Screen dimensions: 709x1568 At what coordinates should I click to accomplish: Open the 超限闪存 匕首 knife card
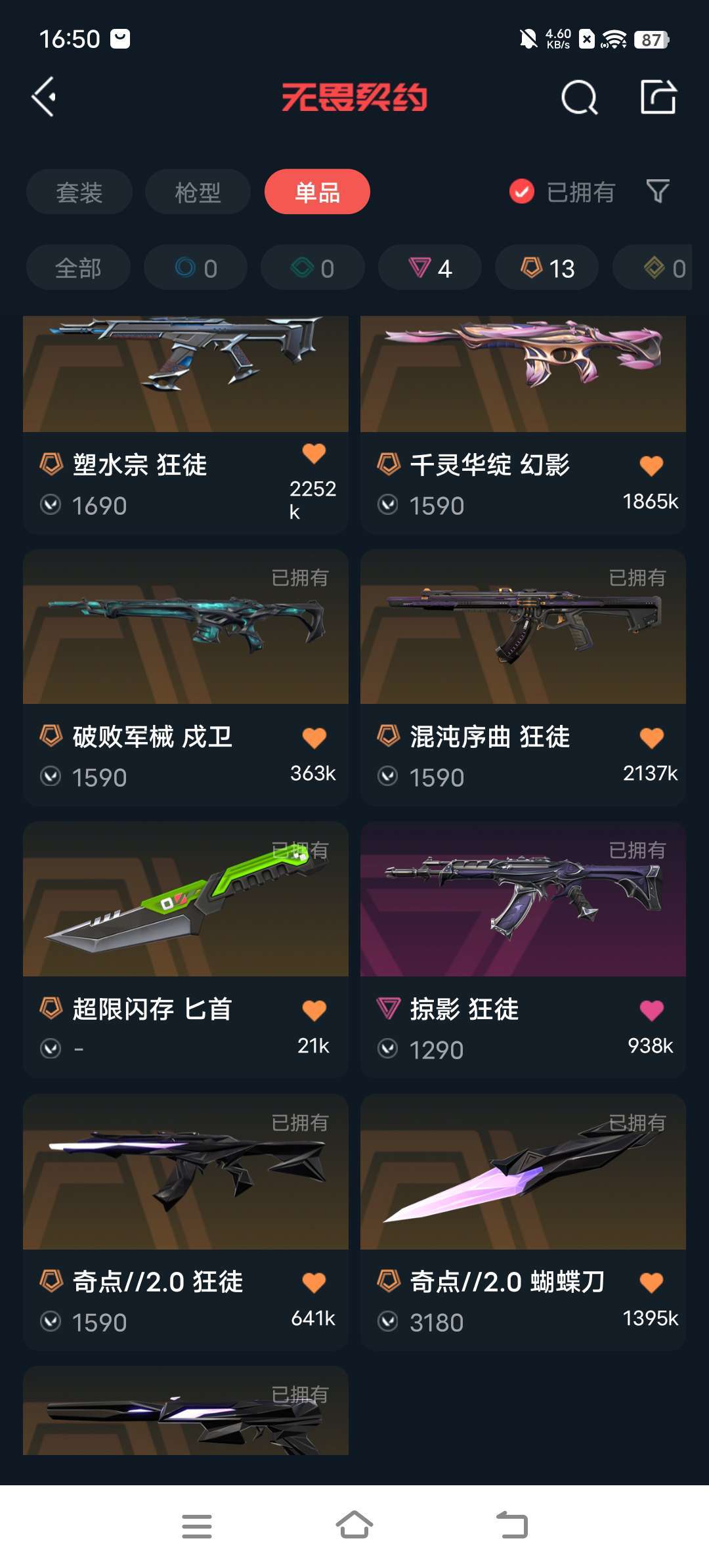pos(185,949)
